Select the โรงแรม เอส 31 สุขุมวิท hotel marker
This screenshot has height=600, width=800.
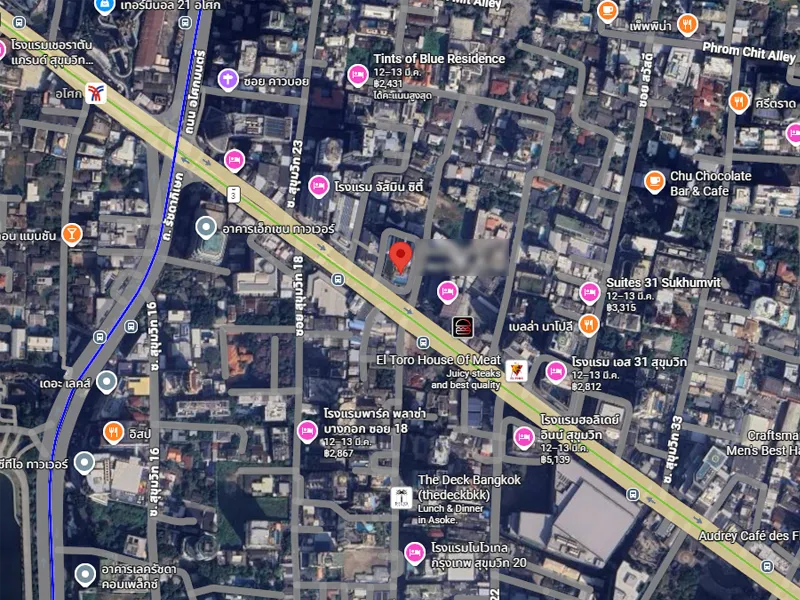tap(556, 372)
